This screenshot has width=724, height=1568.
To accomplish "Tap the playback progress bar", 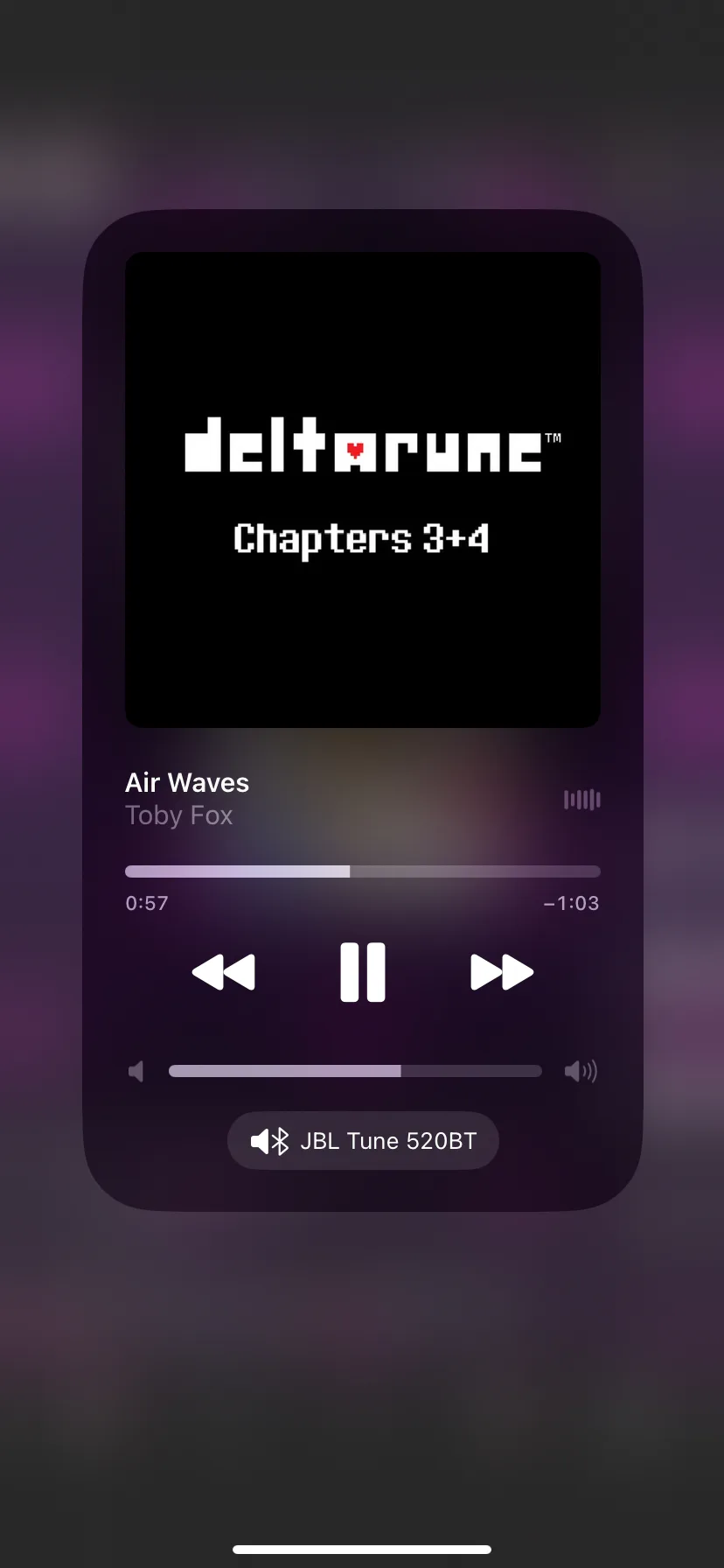I will [x=363, y=871].
